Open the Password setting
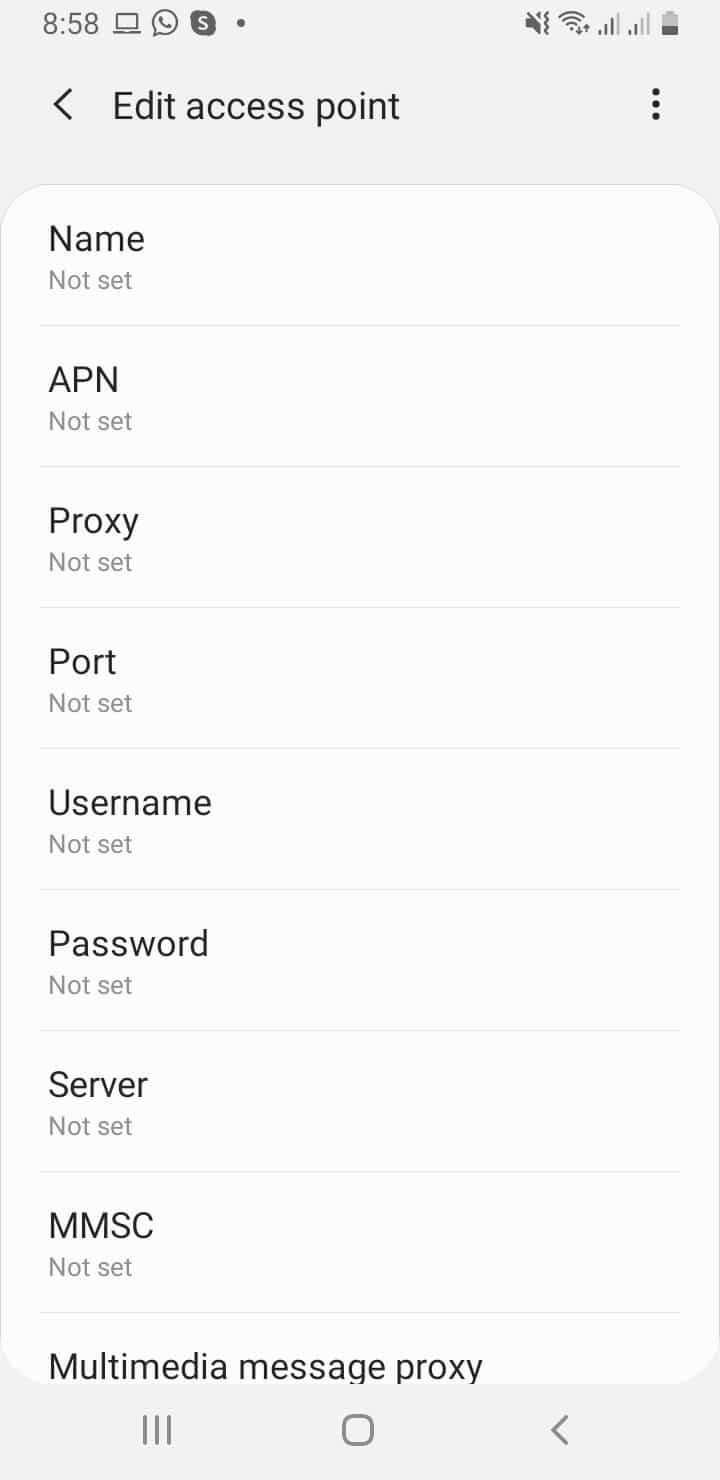Screen dimensions: 720x1480 tap(360, 961)
